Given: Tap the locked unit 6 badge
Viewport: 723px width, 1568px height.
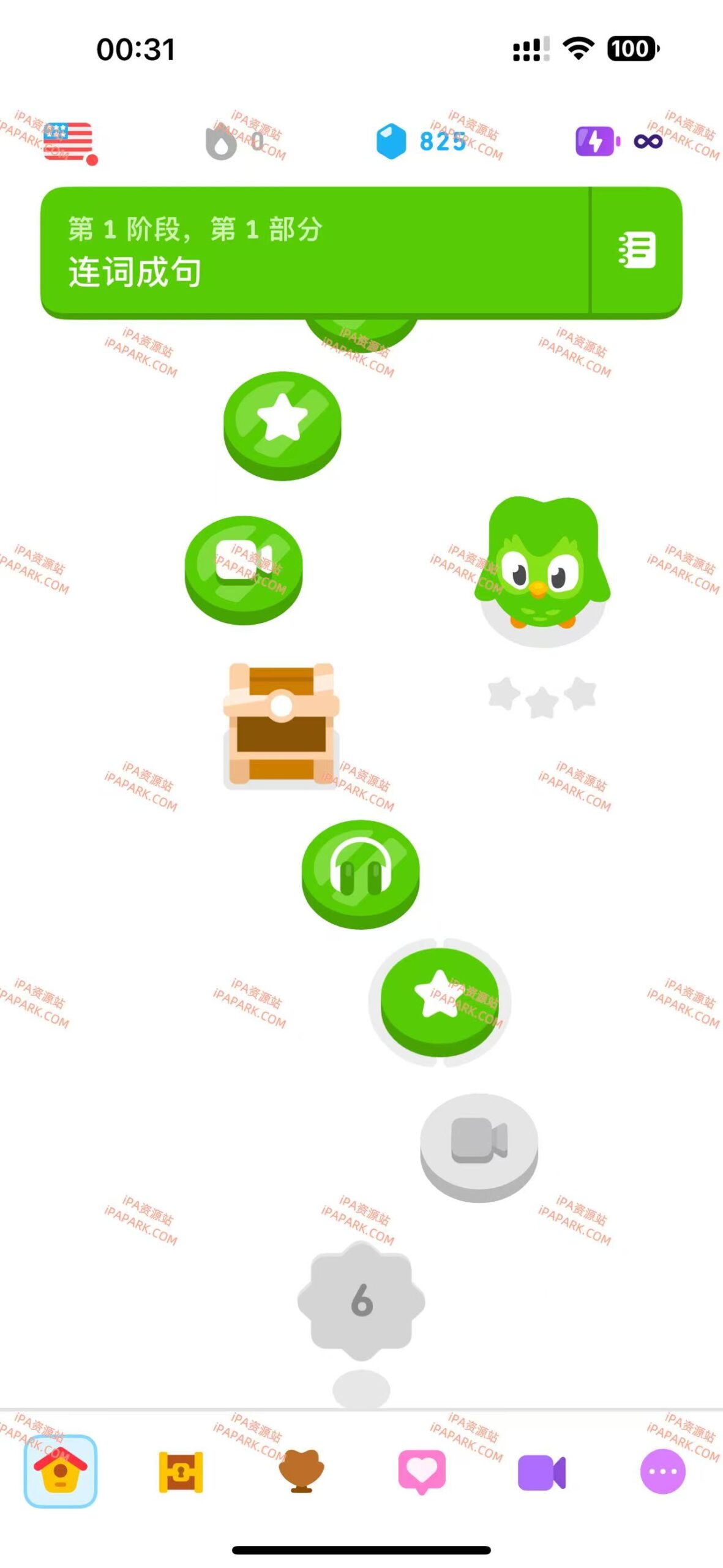Looking at the screenshot, I should [x=361, y=1298].
